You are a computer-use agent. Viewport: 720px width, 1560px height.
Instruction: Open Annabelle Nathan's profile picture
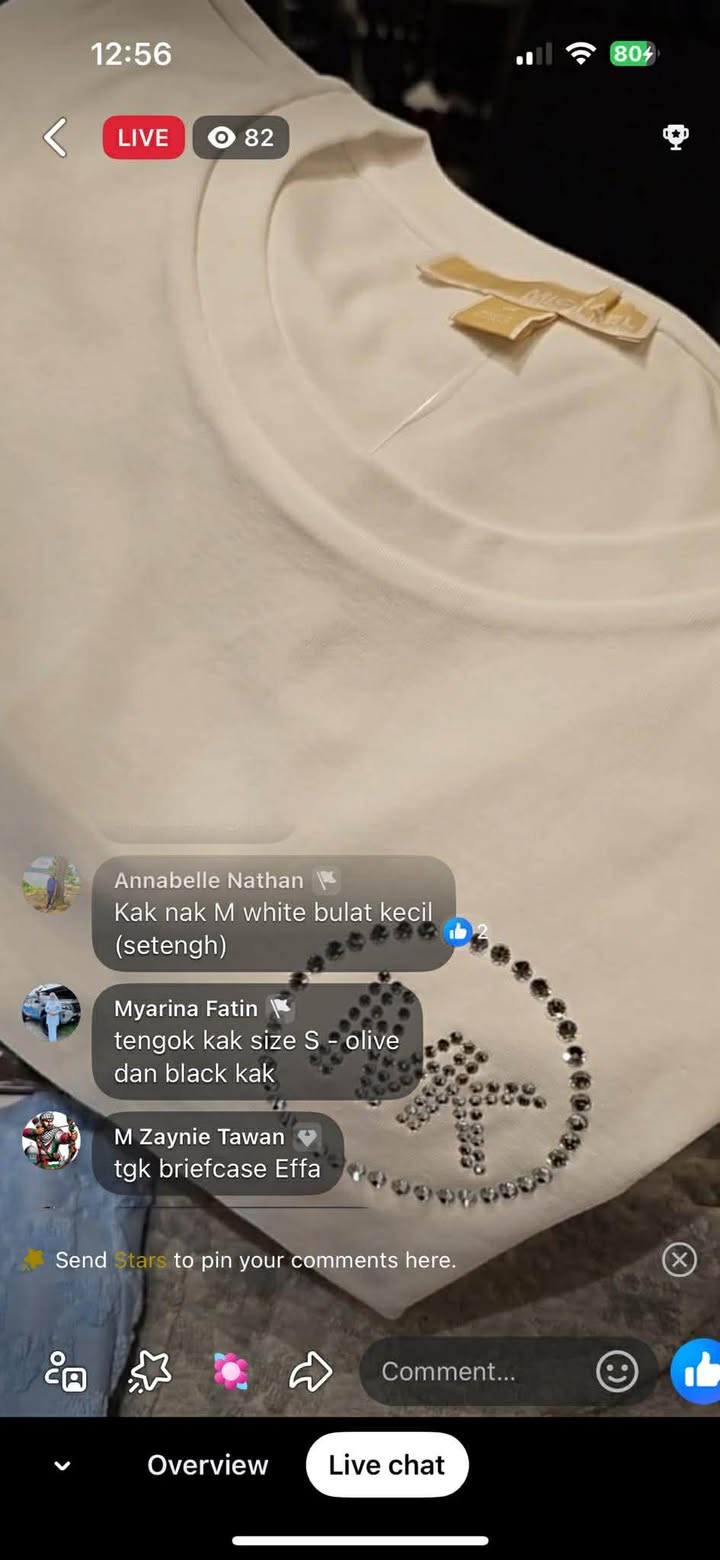(x=51, y=884)
